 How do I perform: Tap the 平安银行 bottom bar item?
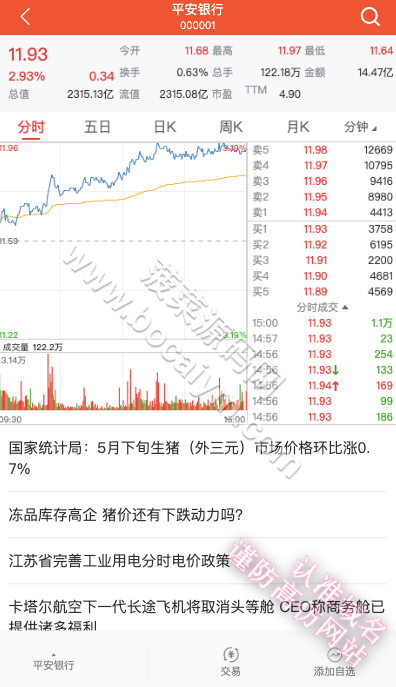53,662
